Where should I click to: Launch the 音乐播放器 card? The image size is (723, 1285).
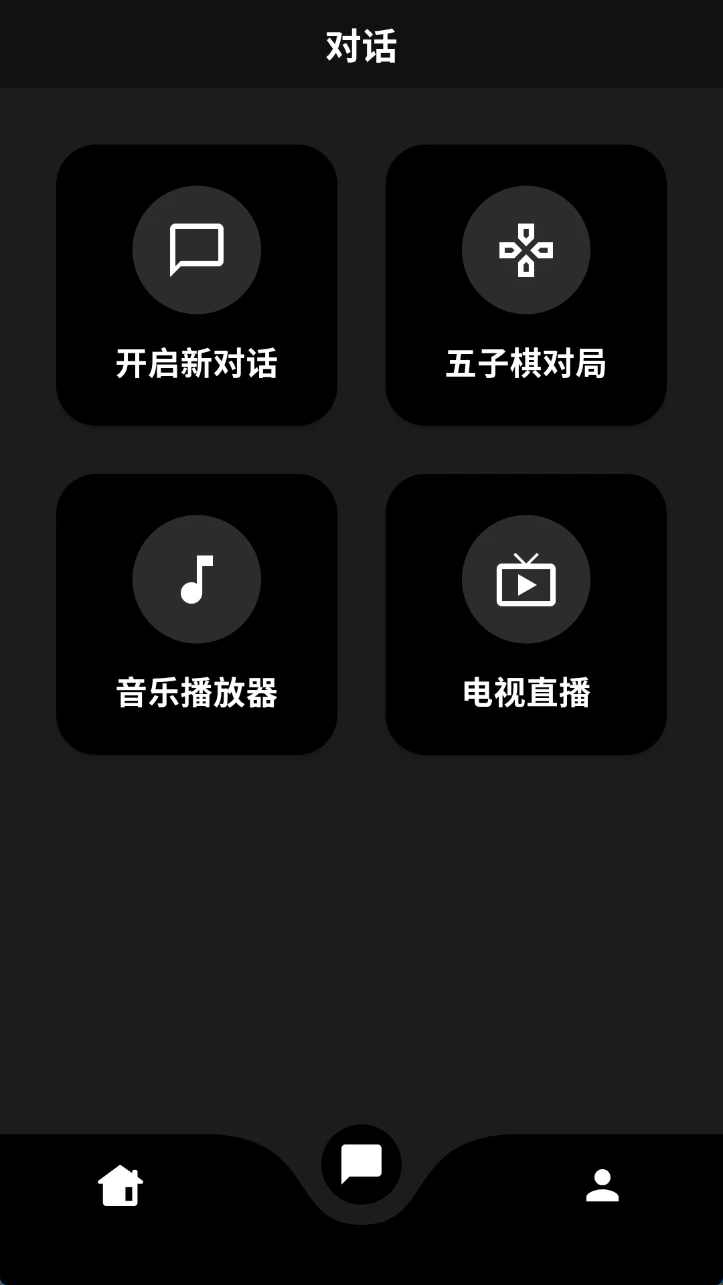196,614
